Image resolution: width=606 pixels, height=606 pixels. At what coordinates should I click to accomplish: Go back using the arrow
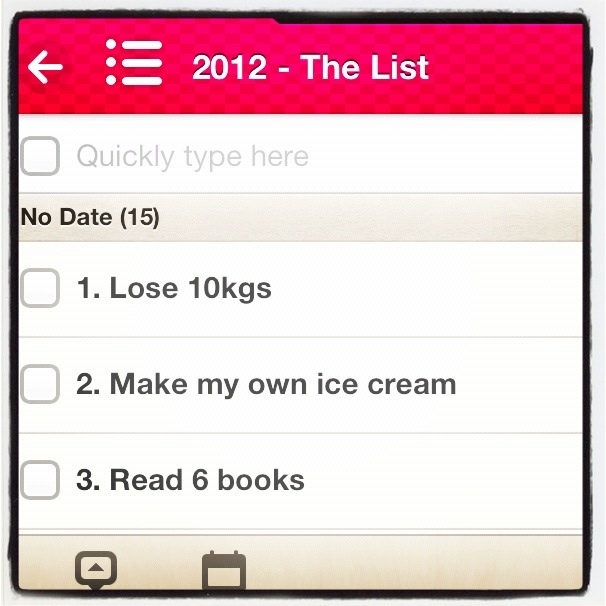(46, 67)
